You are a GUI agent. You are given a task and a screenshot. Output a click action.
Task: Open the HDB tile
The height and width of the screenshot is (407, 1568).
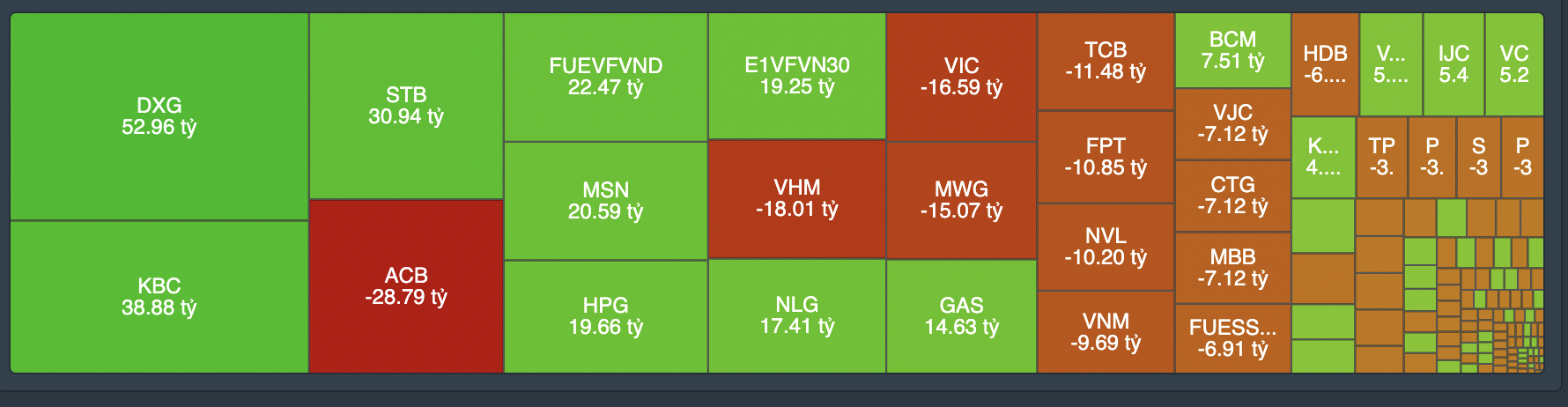(1325, 64)
